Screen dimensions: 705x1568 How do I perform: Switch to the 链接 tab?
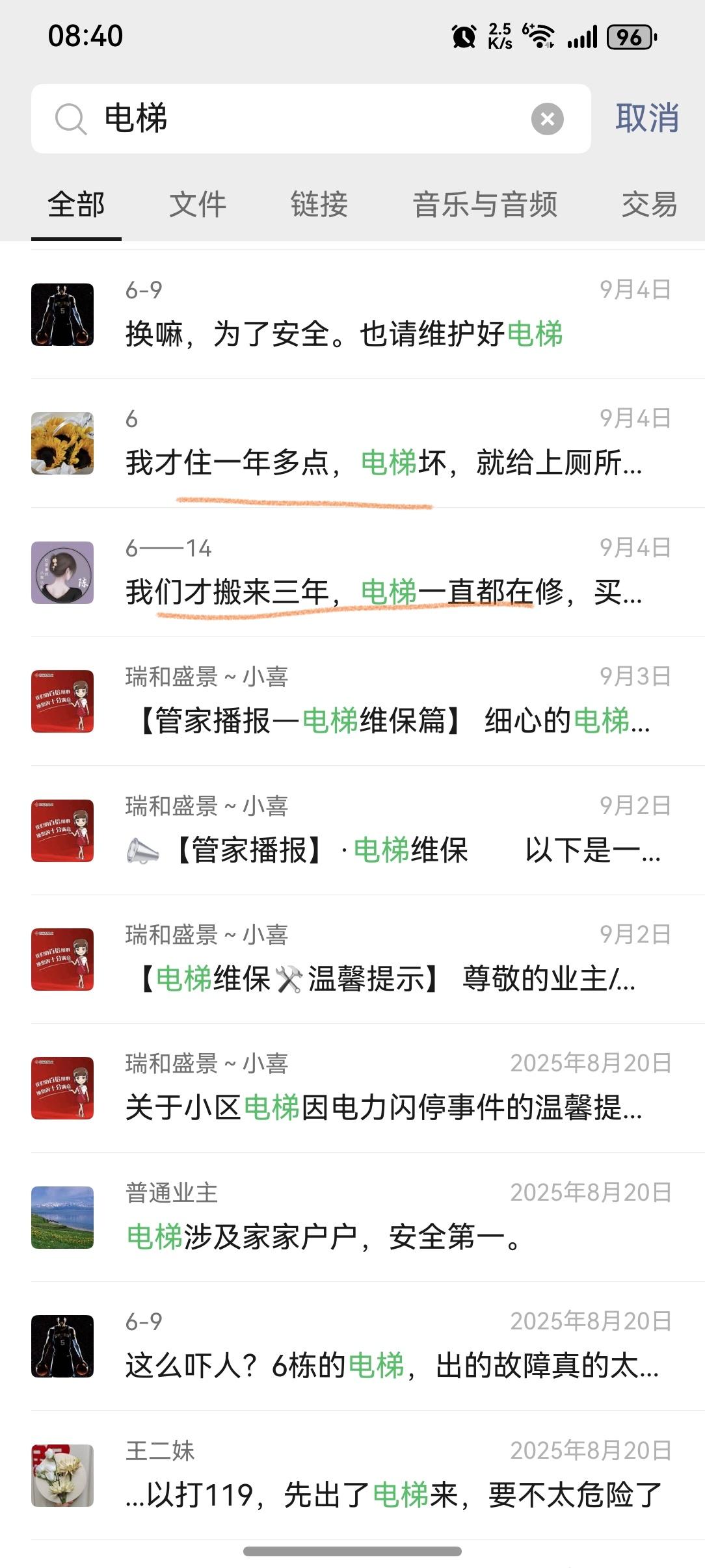point(319,205)
